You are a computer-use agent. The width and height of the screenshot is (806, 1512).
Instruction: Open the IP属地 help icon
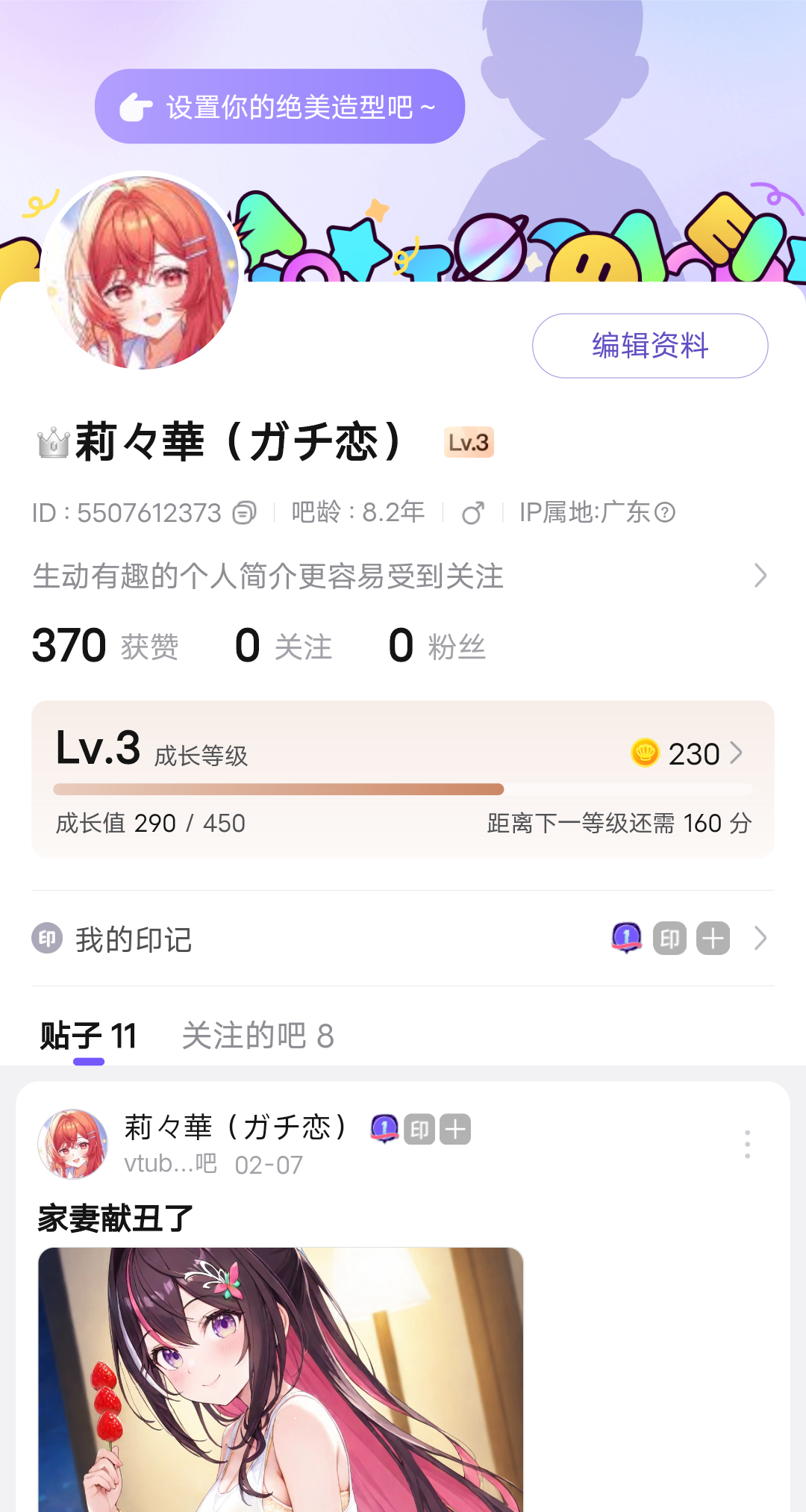pyautogui.click(x=664, y=513)
